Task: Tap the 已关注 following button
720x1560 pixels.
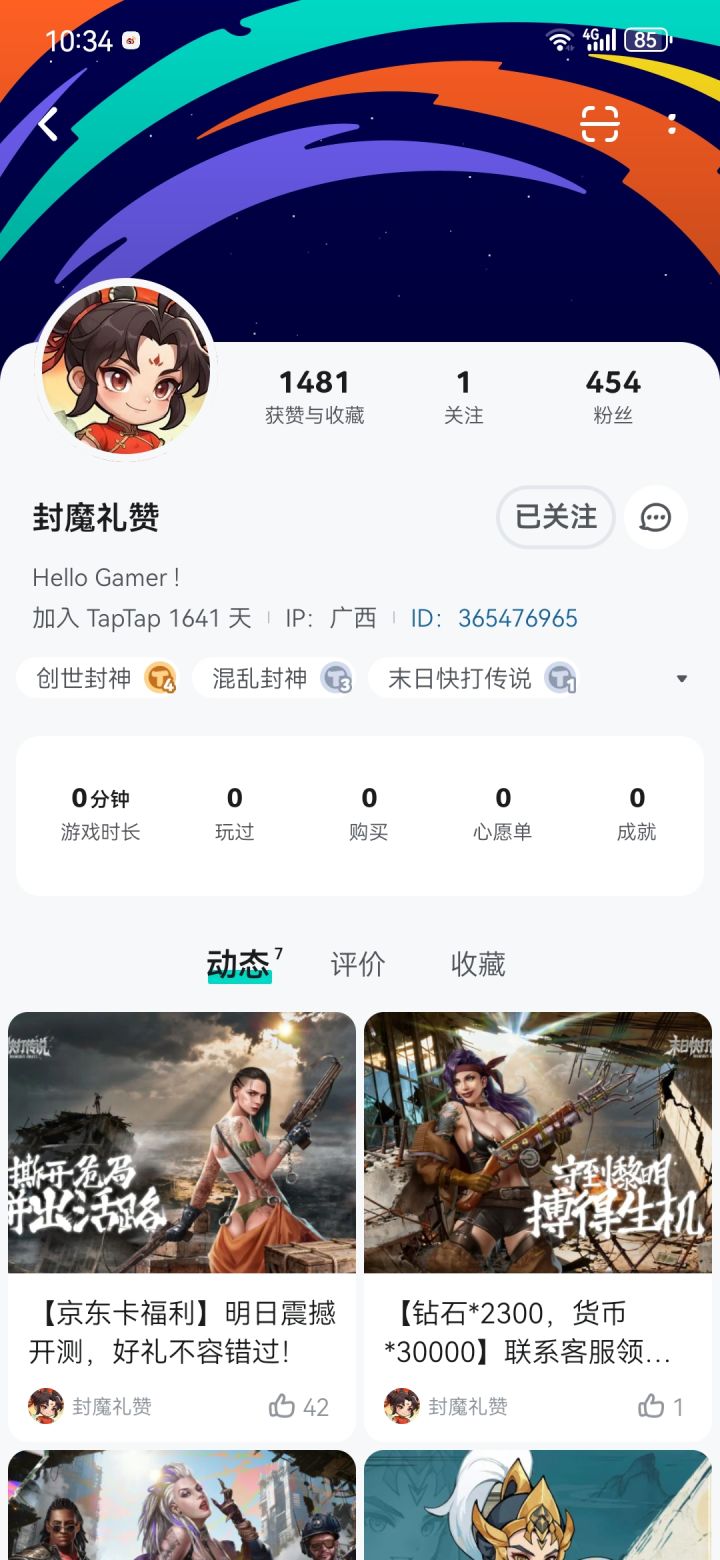Action: pyautogui.click(x=556, y=517)
